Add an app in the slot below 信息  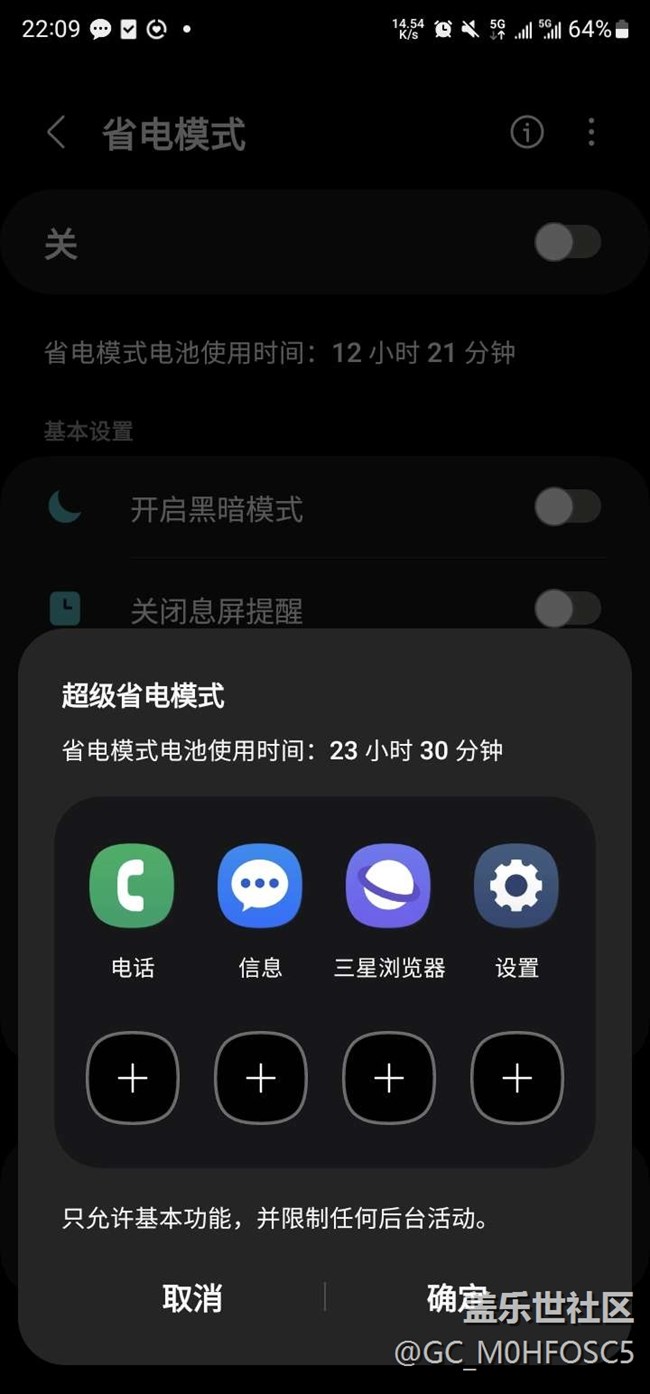pyautogui.click(x=260, y=1078)
